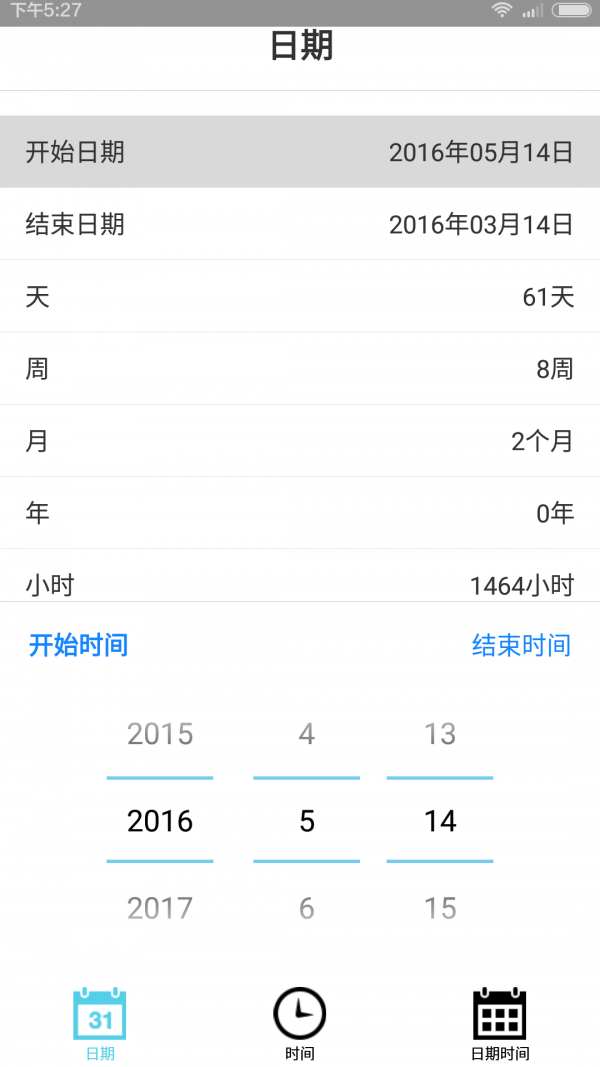
Task: Choose year 2015 in the picker
Action: point(160,734)
